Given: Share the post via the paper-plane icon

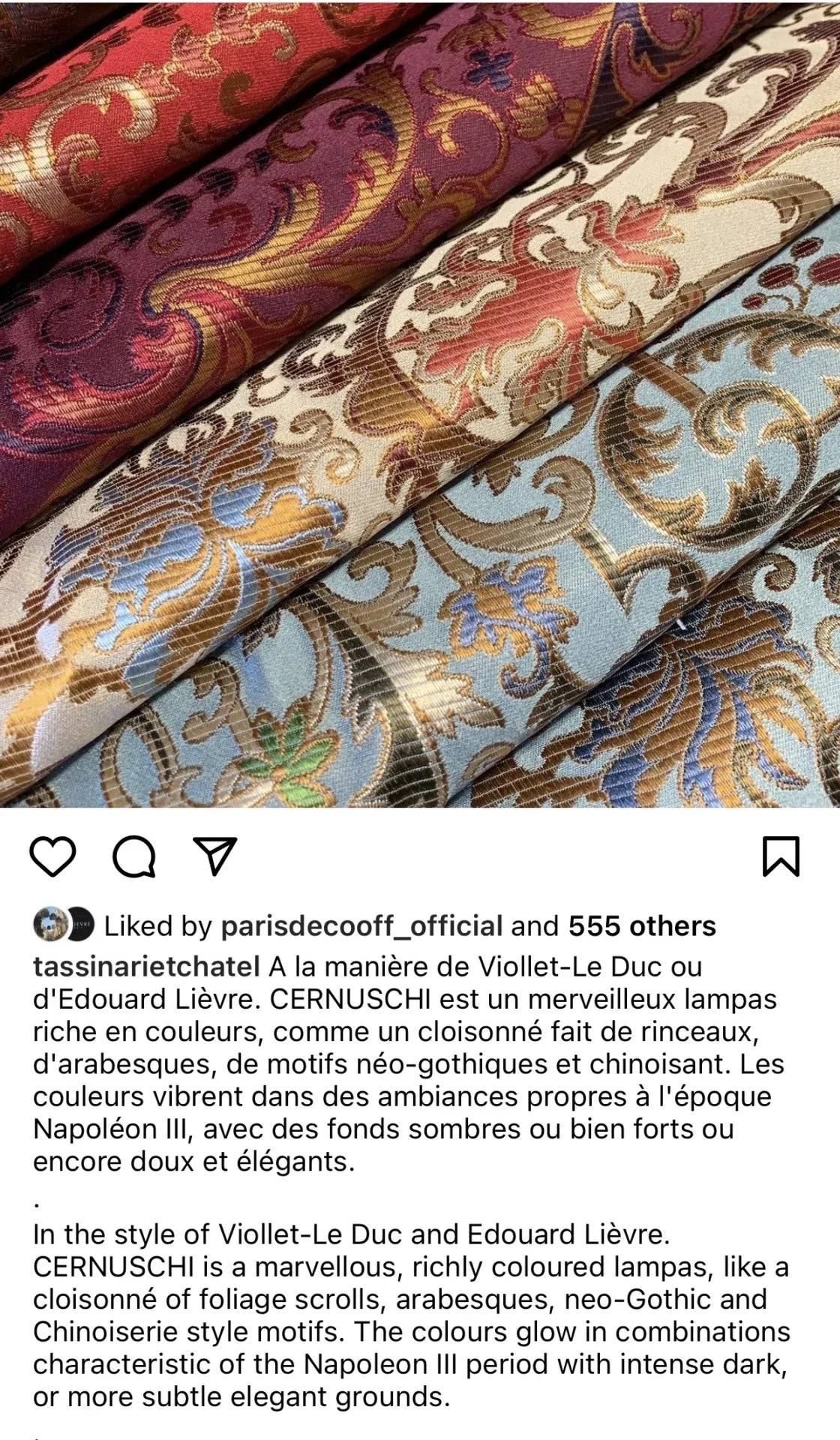Looking at the screenshot, I should (215, 856).
